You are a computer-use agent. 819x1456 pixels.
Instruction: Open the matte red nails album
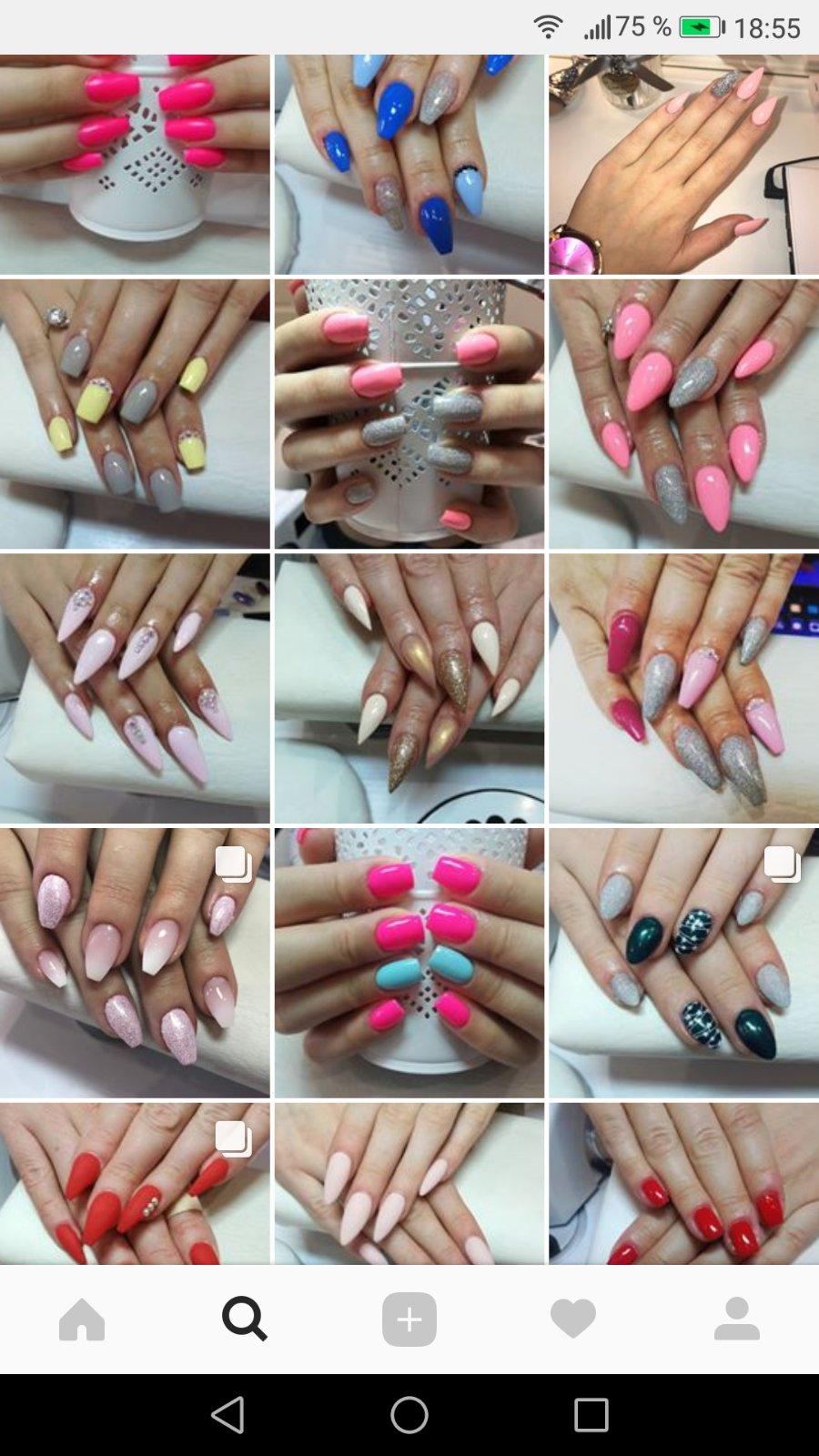pos(135,1183)
